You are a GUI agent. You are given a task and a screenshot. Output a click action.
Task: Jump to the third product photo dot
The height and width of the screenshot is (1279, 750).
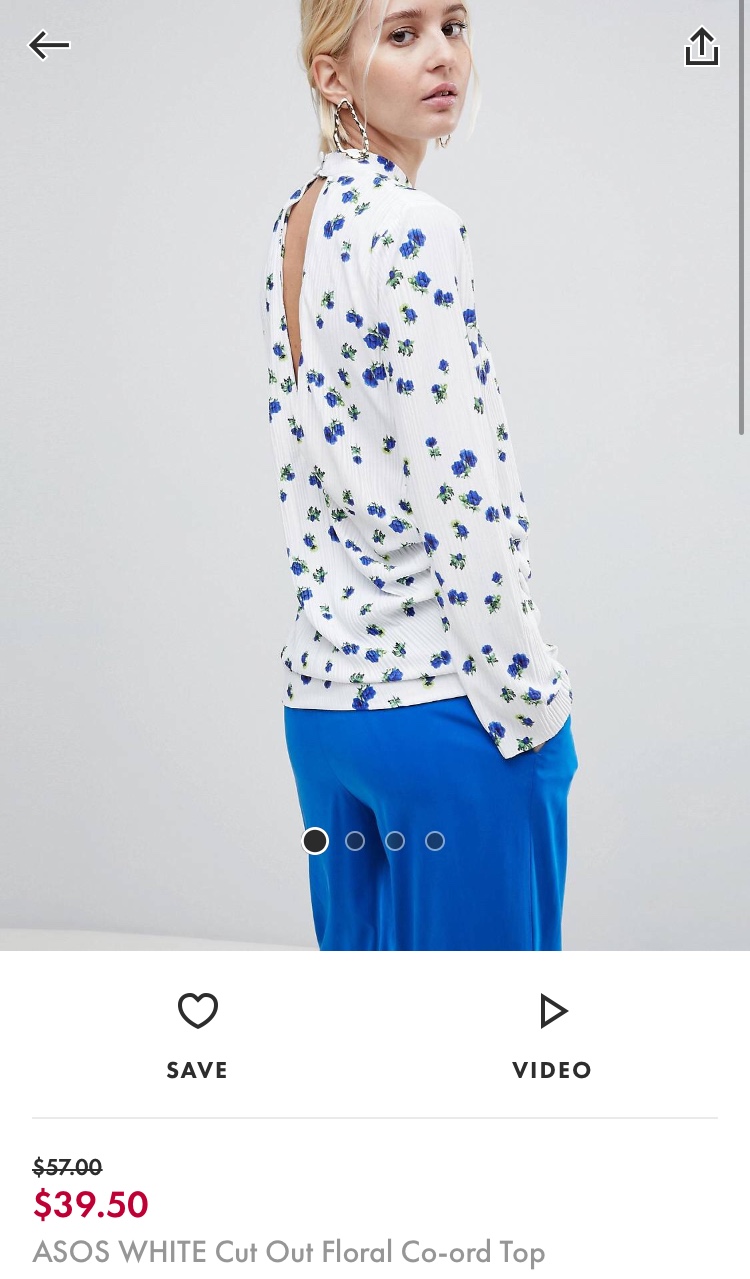395,841
